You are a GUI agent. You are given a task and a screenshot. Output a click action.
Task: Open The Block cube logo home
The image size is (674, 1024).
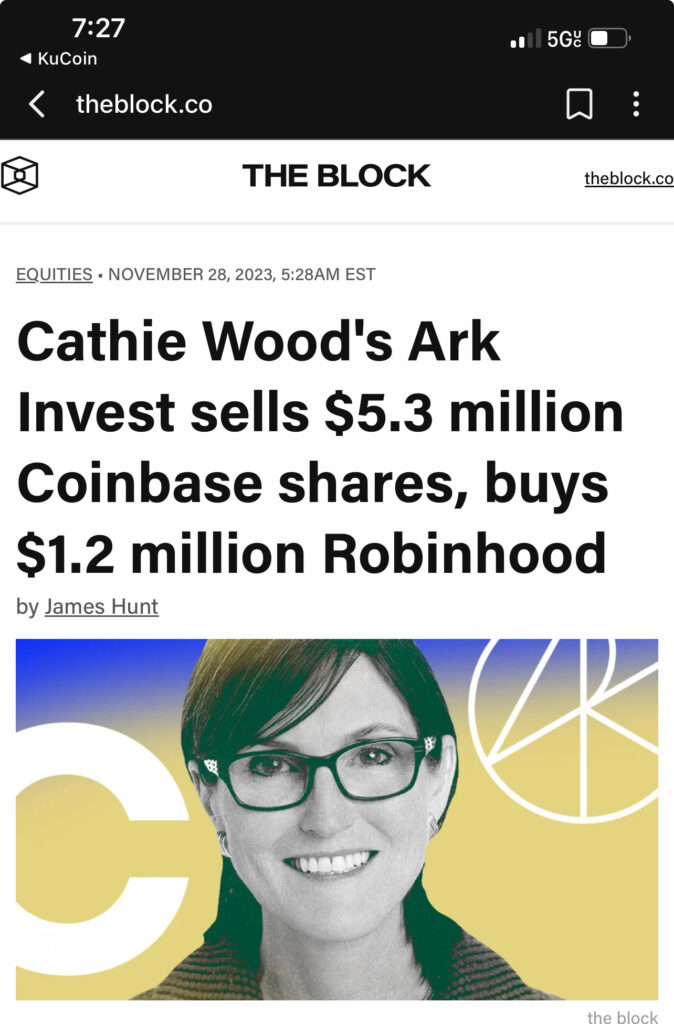click(20, 176)
